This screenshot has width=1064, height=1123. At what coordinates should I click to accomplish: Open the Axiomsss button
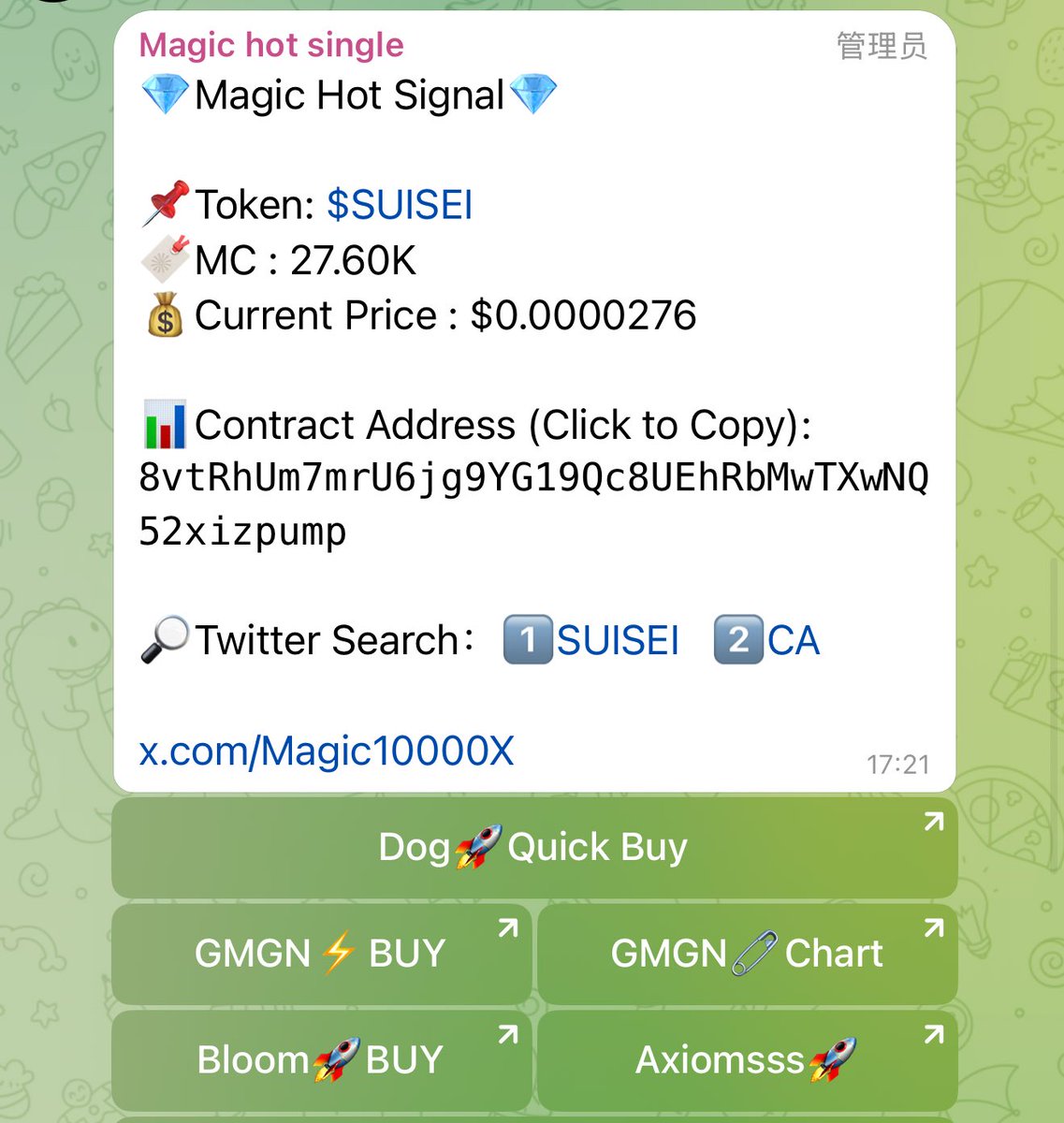[747, 1060]
